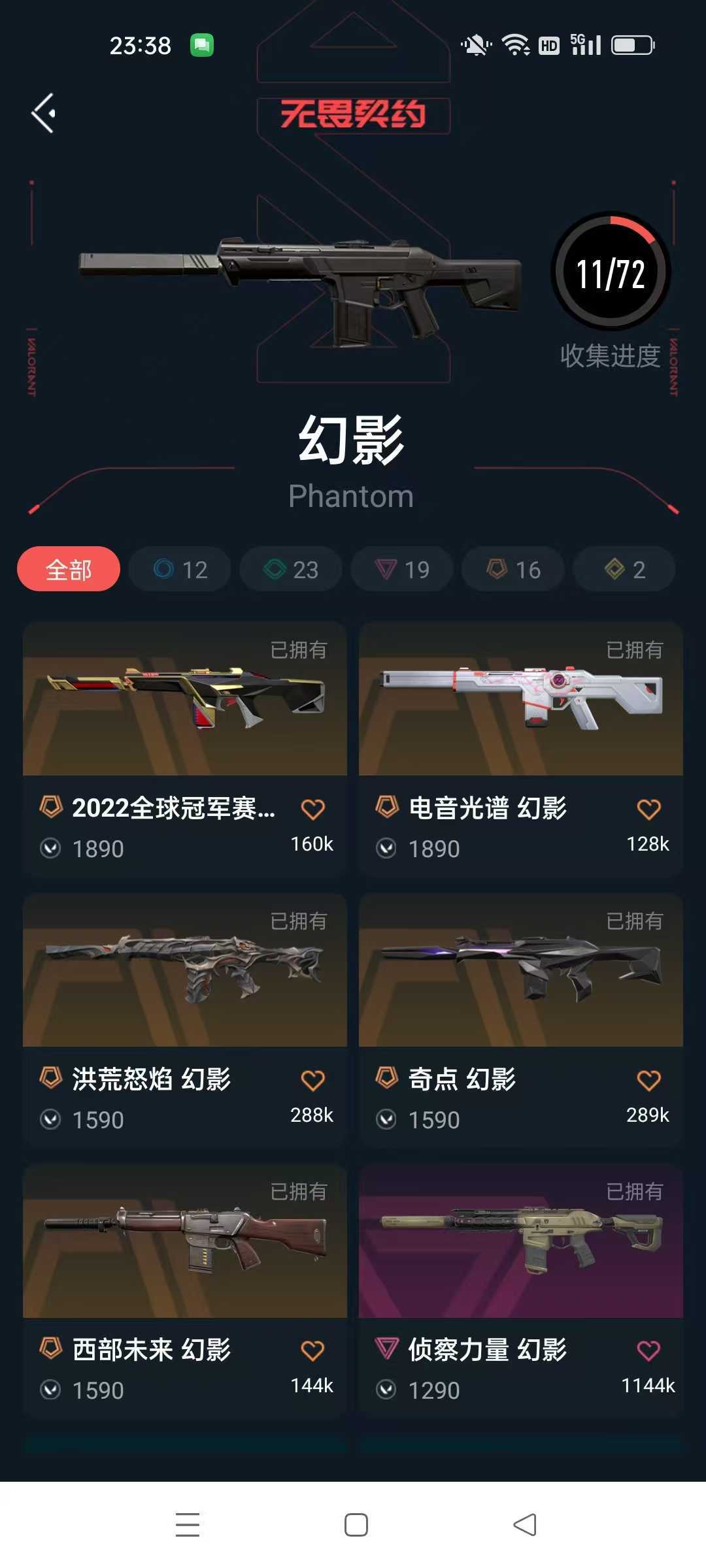Viewport: 706px width, 1568px height.
Task: Open the 电音光谱 幻影 skin card
Action: point(521,749)
